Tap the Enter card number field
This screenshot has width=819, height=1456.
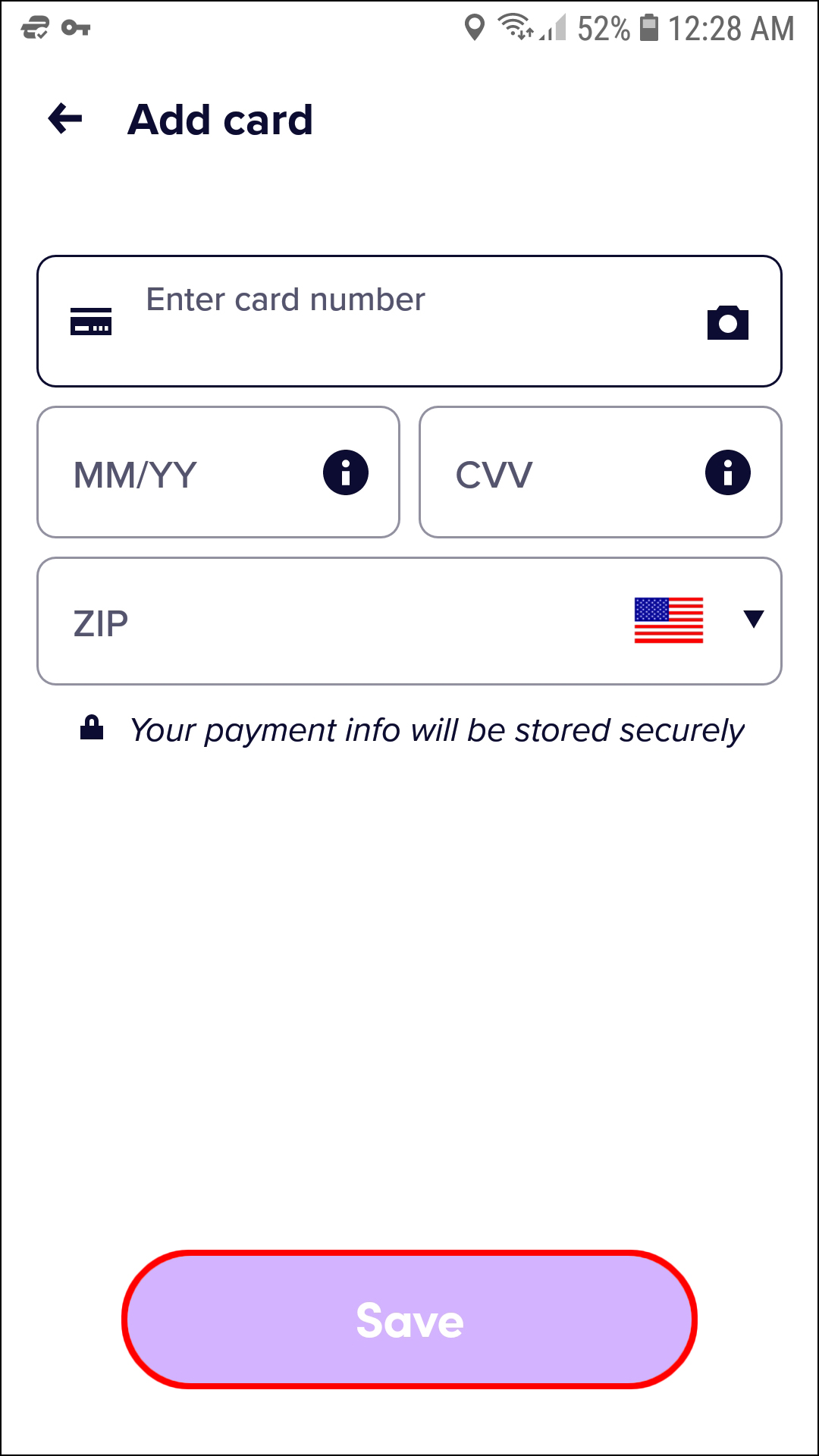[x=409, y=322]
